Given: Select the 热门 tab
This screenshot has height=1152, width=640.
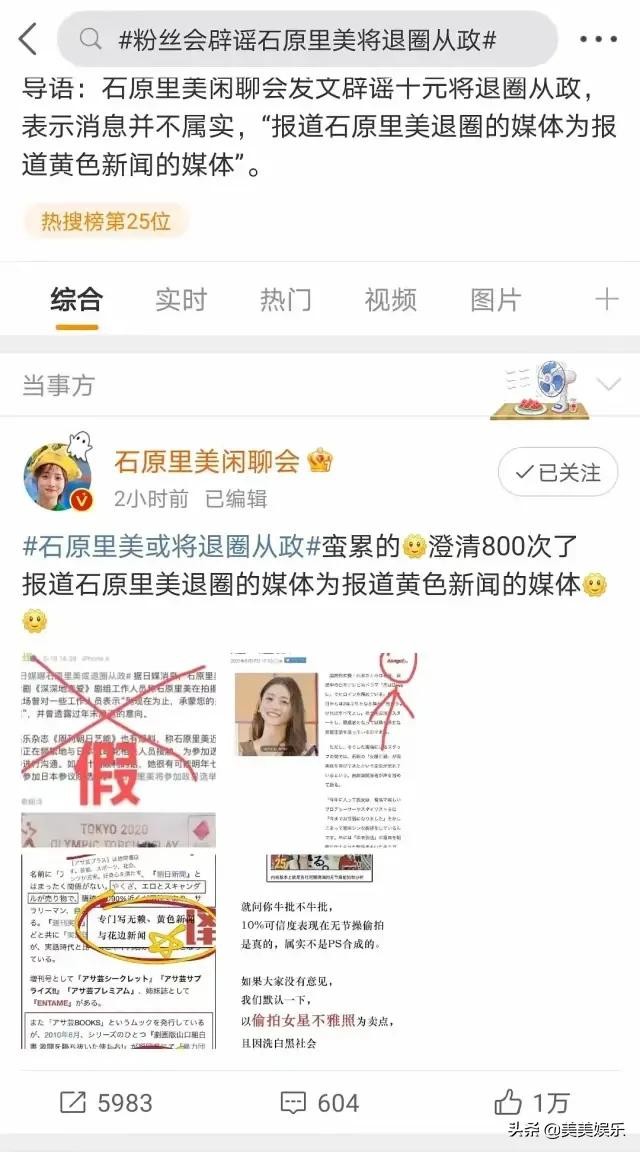Looking at the screenshot, I should [x=286, y=299].
